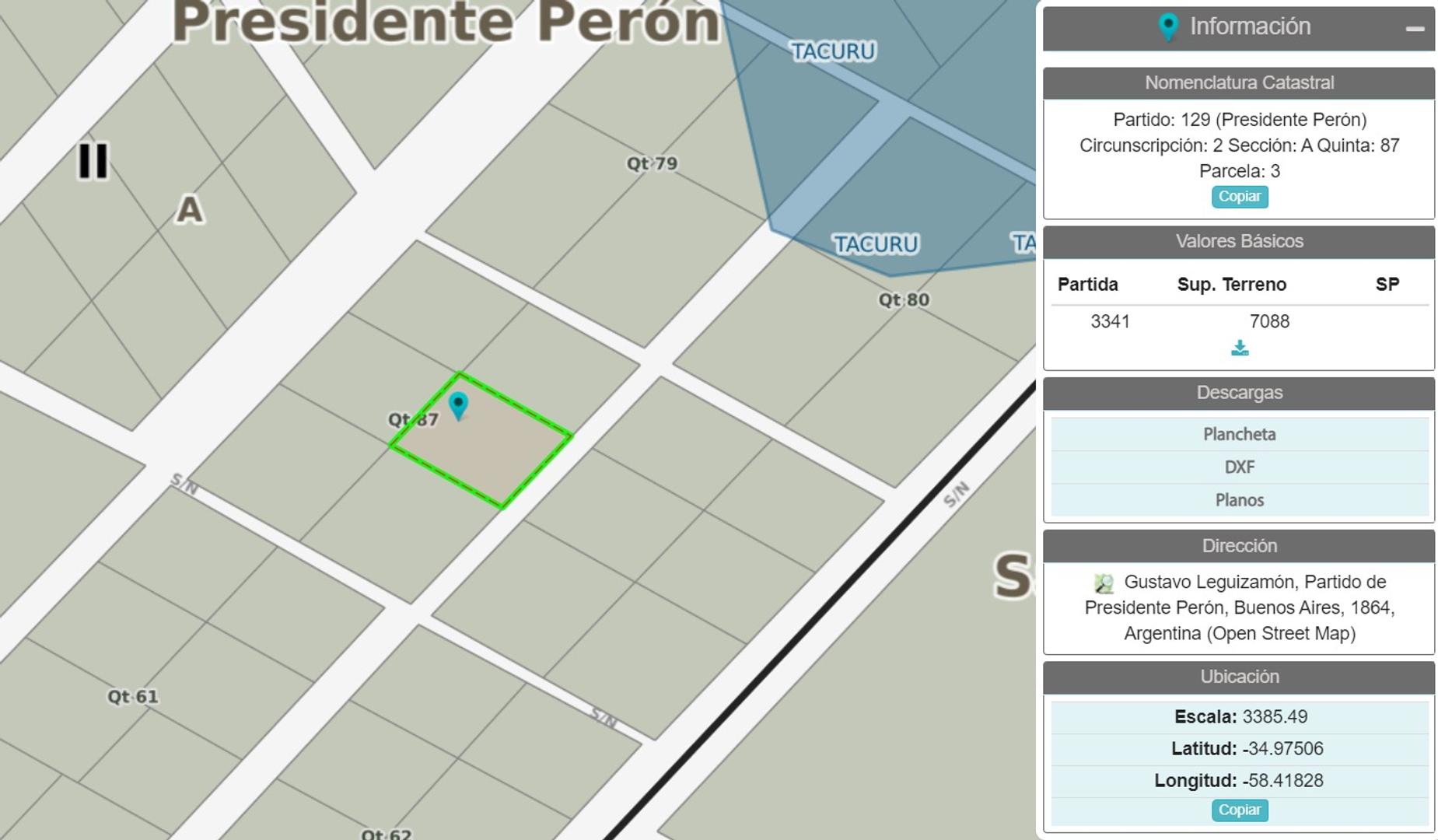The width and height of the screenshot is (1438, 840).
Task: Tap the map search icon next to the address
Action: click(x=1104, y=583)
